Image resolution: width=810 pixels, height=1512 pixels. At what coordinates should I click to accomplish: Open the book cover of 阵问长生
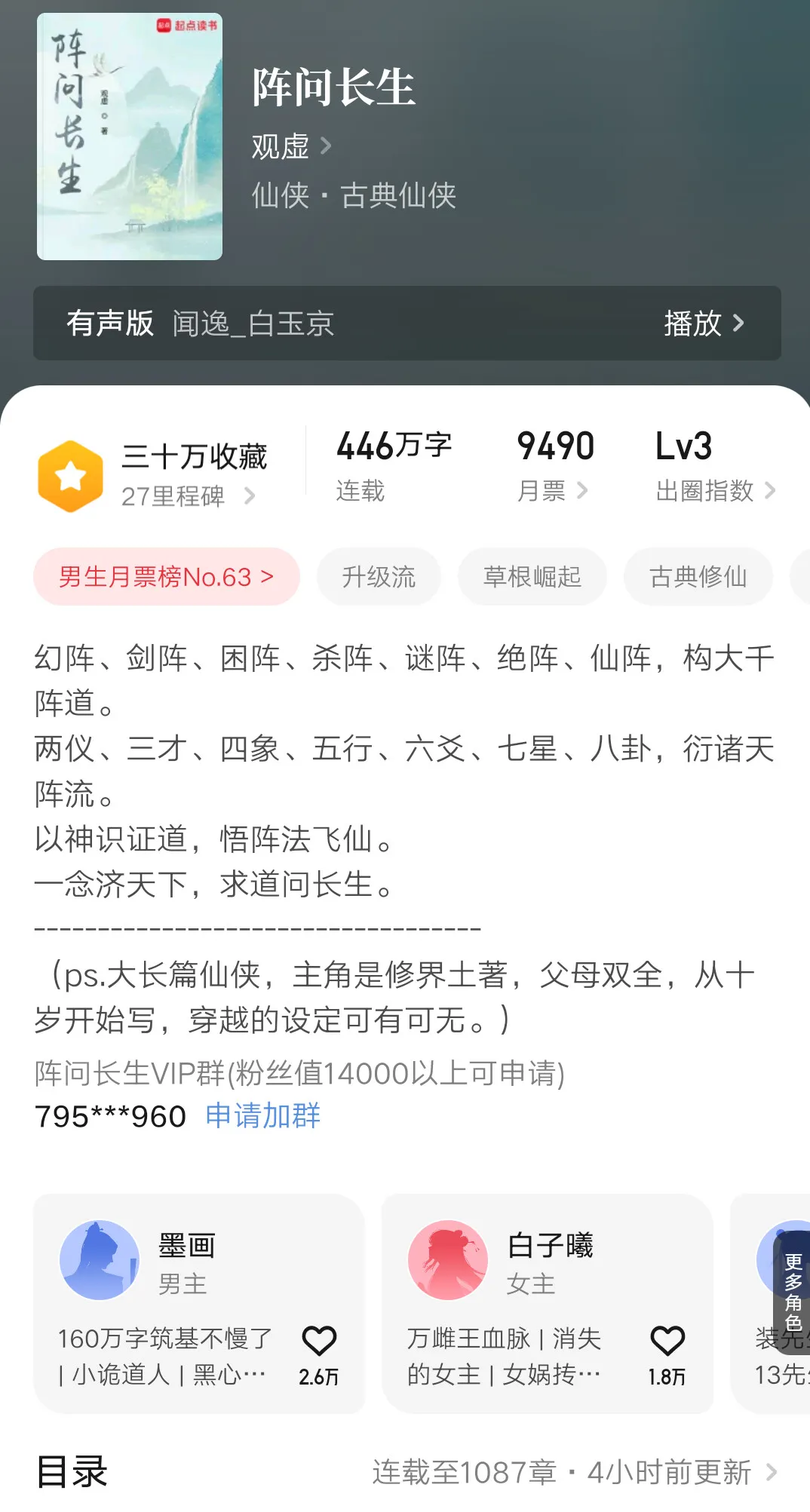point(130,136)
